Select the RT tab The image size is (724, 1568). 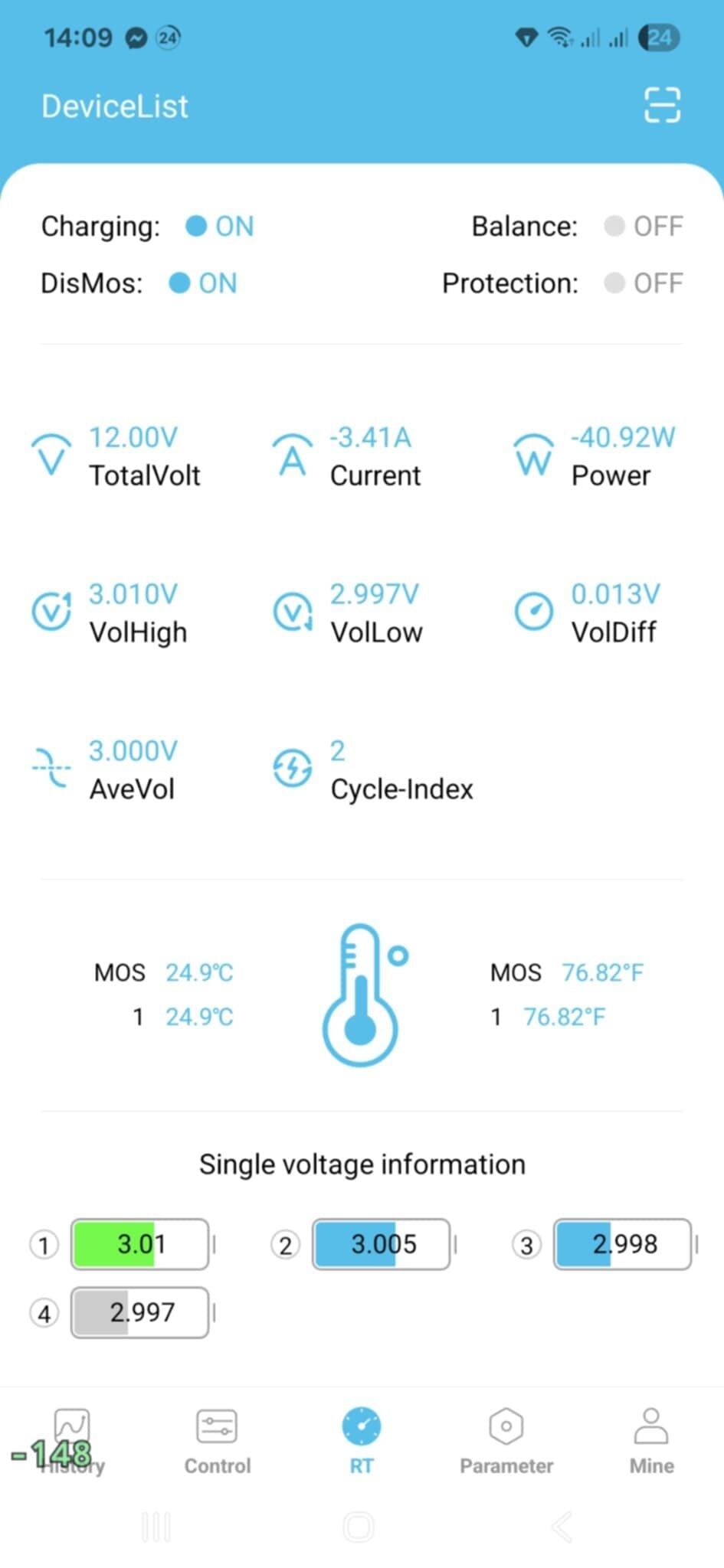tap(362, 1442)
